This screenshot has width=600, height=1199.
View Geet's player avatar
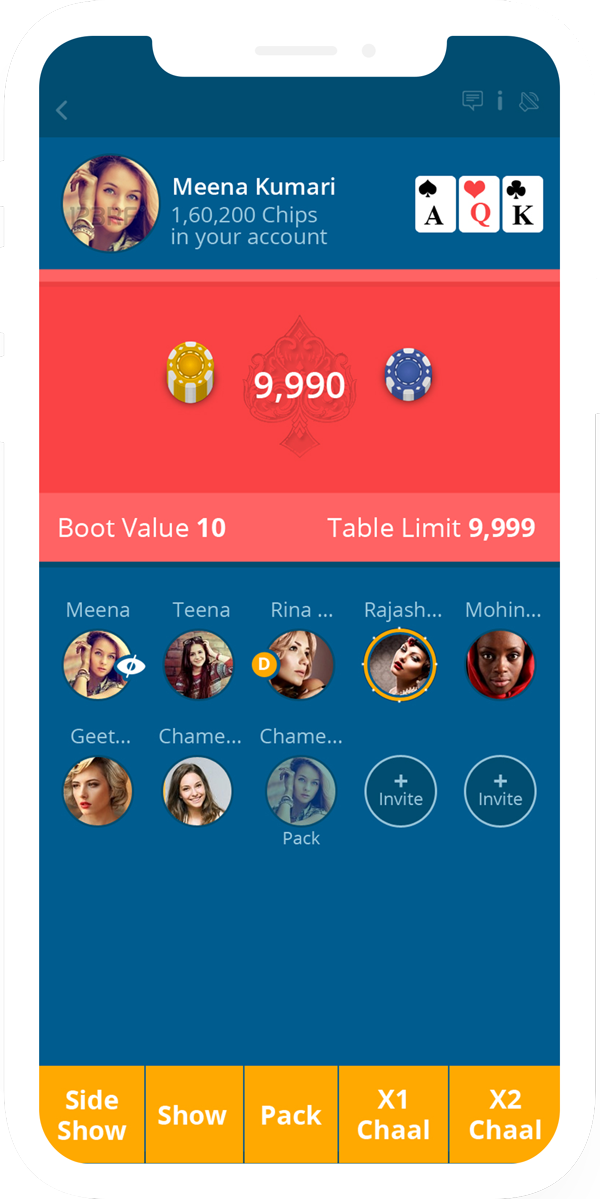(98, 791)
